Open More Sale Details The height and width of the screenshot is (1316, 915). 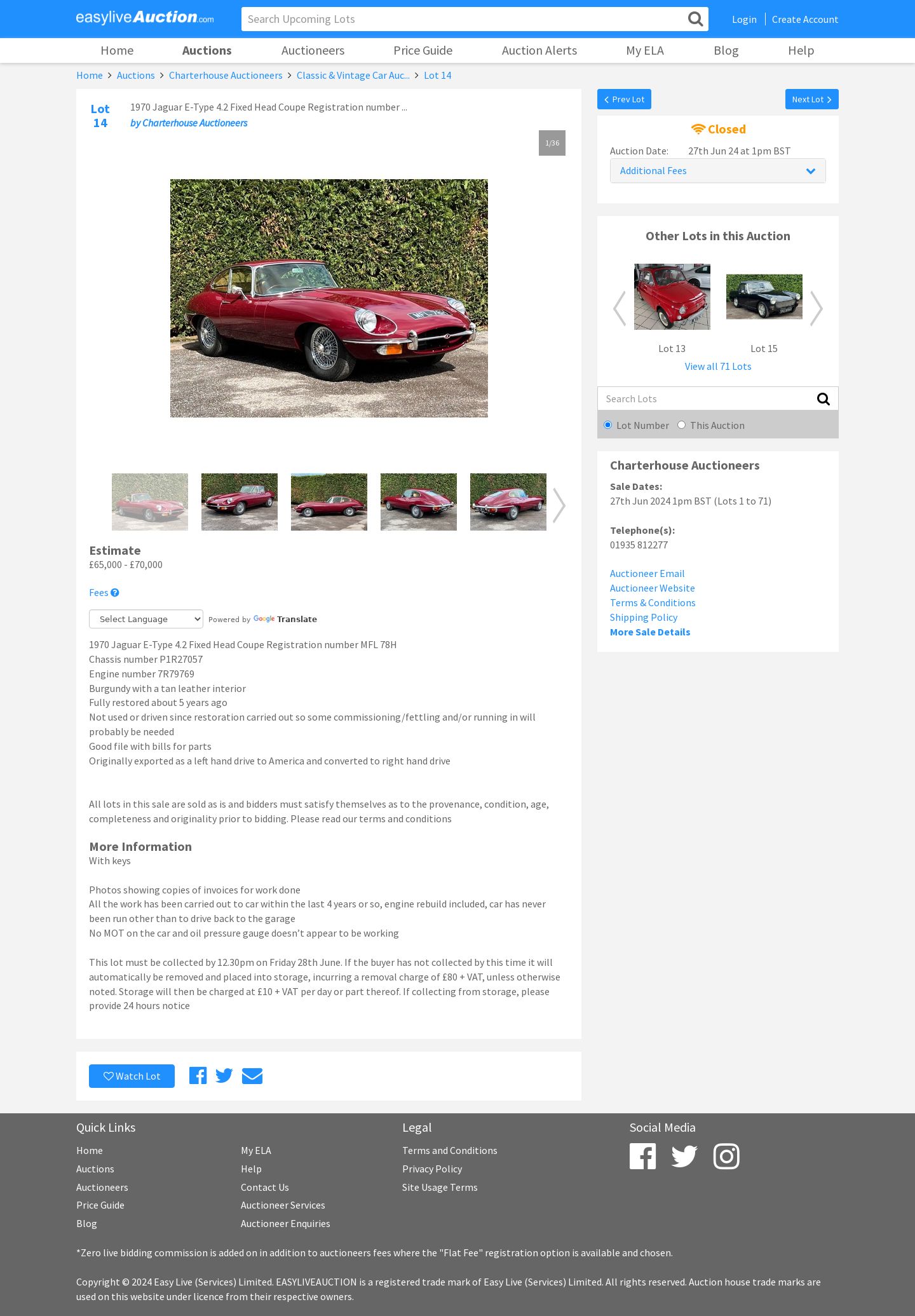coord(649,632)
